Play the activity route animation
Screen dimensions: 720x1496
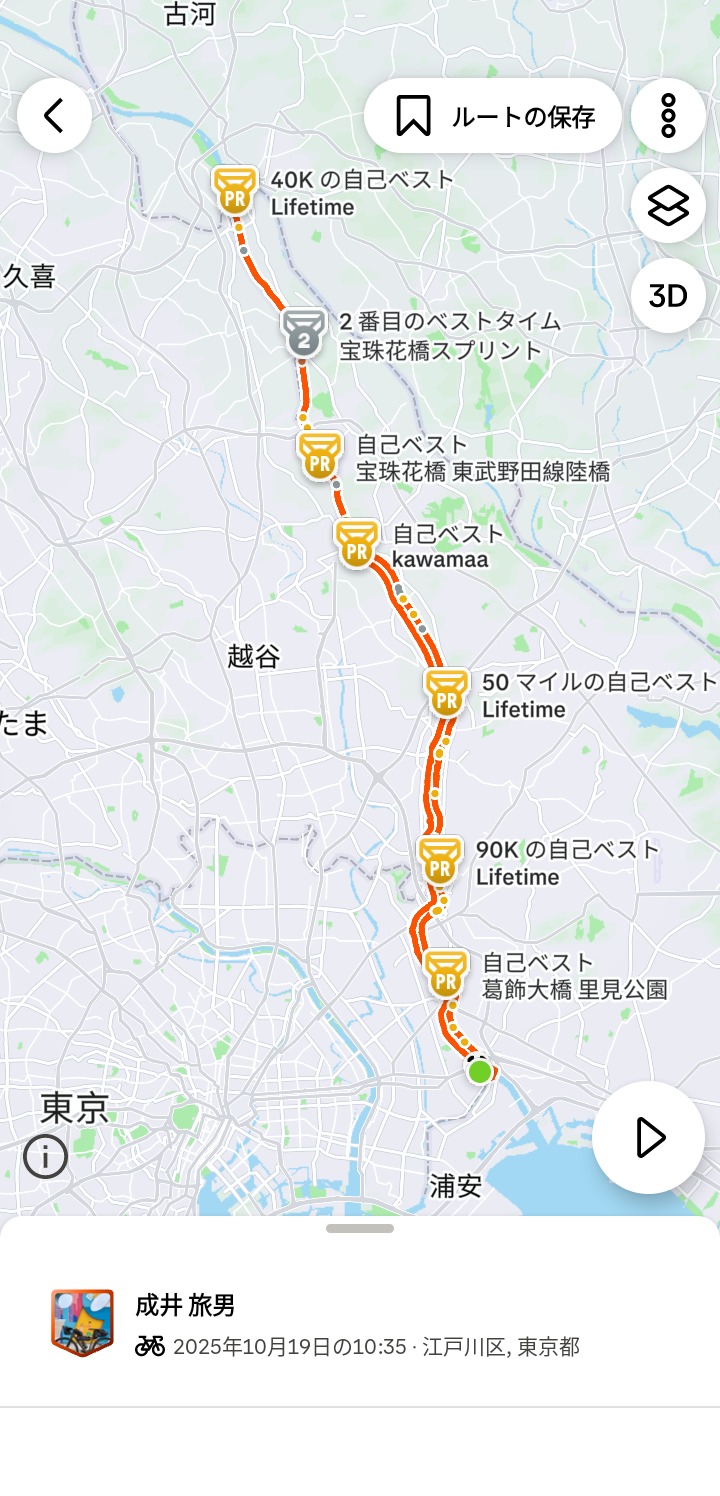tap(648, 1137)
